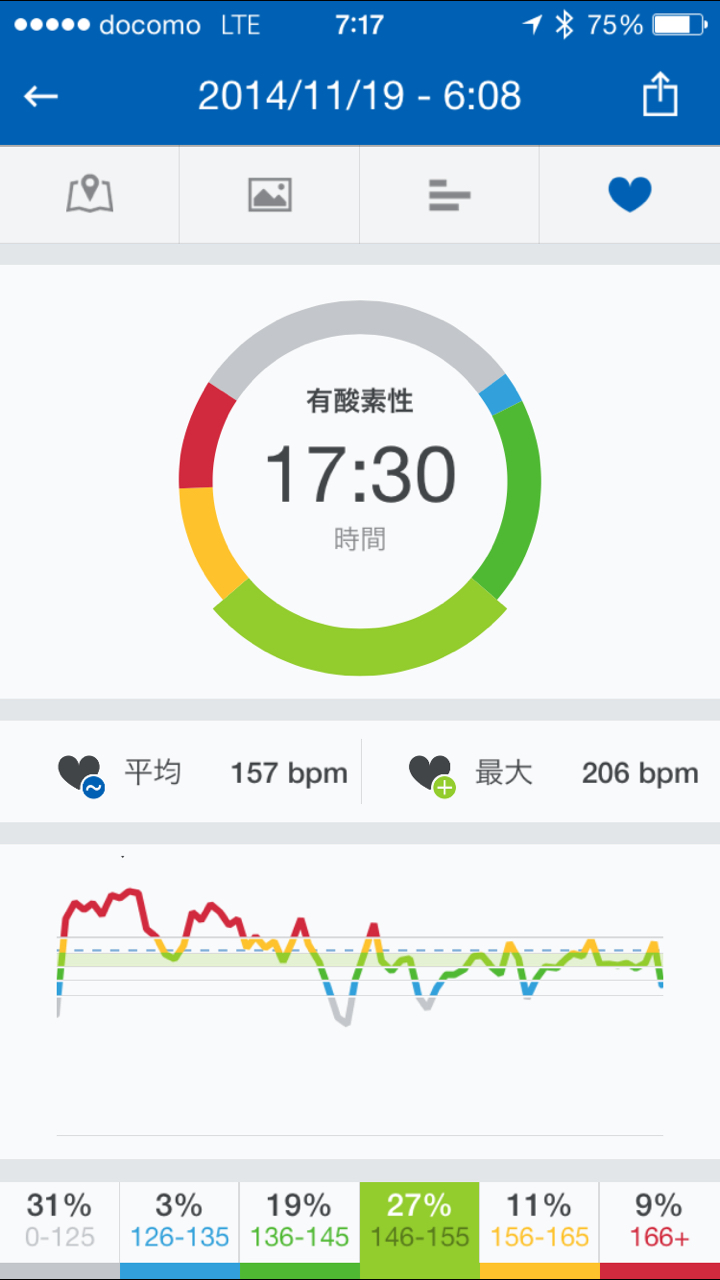720x1280 pixels.
Task: Open the photos tab
Action: [x=270, y=194]
